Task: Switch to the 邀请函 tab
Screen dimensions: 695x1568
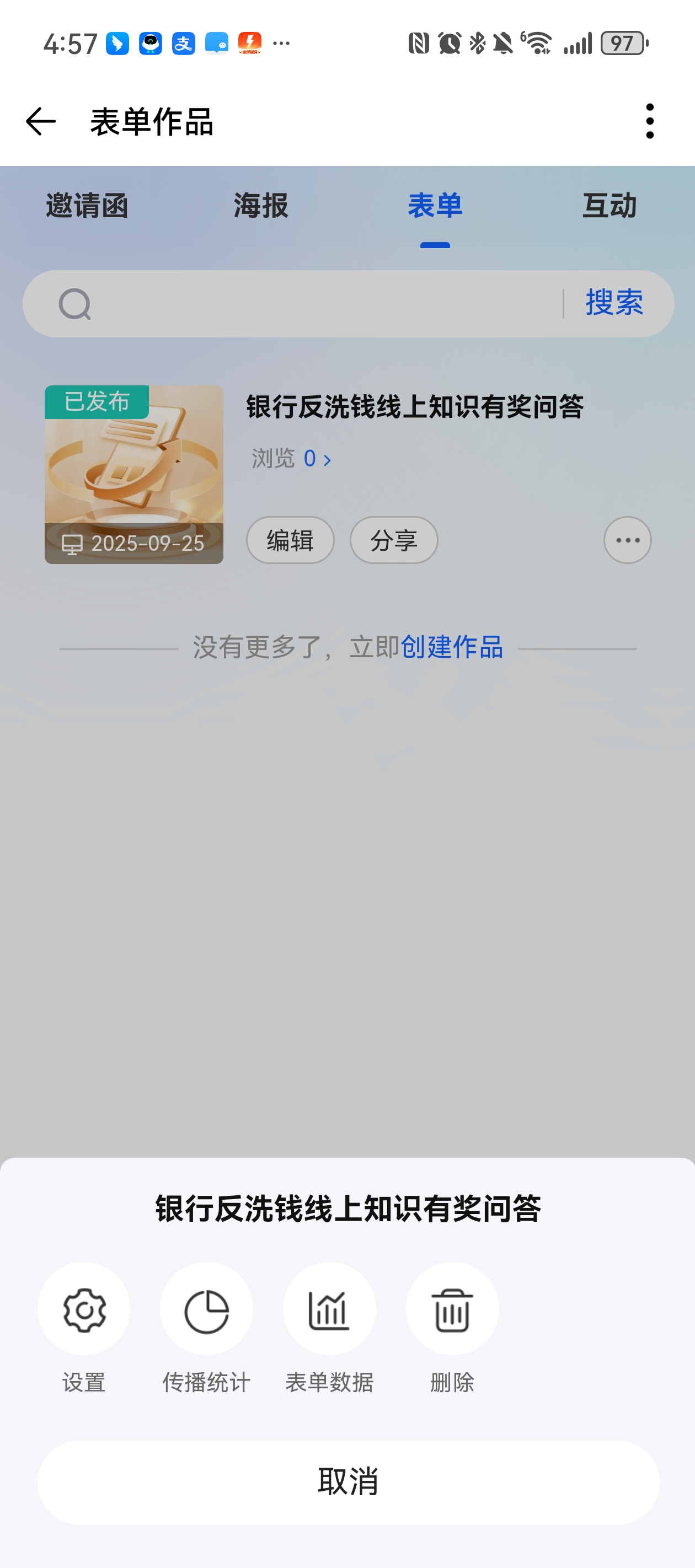Action: [x=87, y=206]
